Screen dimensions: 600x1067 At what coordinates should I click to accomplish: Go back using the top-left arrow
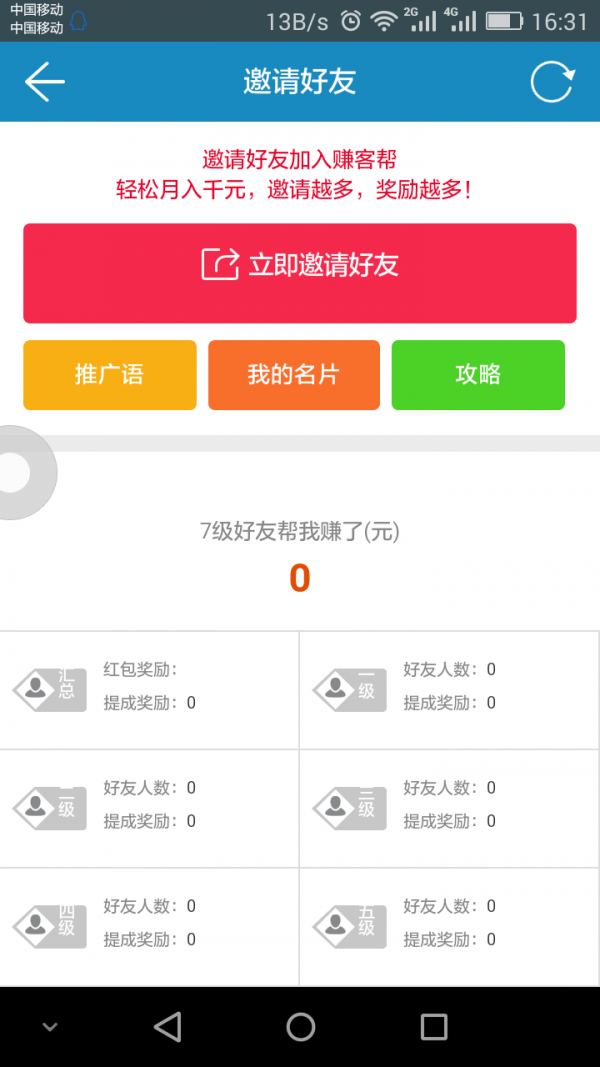pyautogui.click(x=44, y=82)
